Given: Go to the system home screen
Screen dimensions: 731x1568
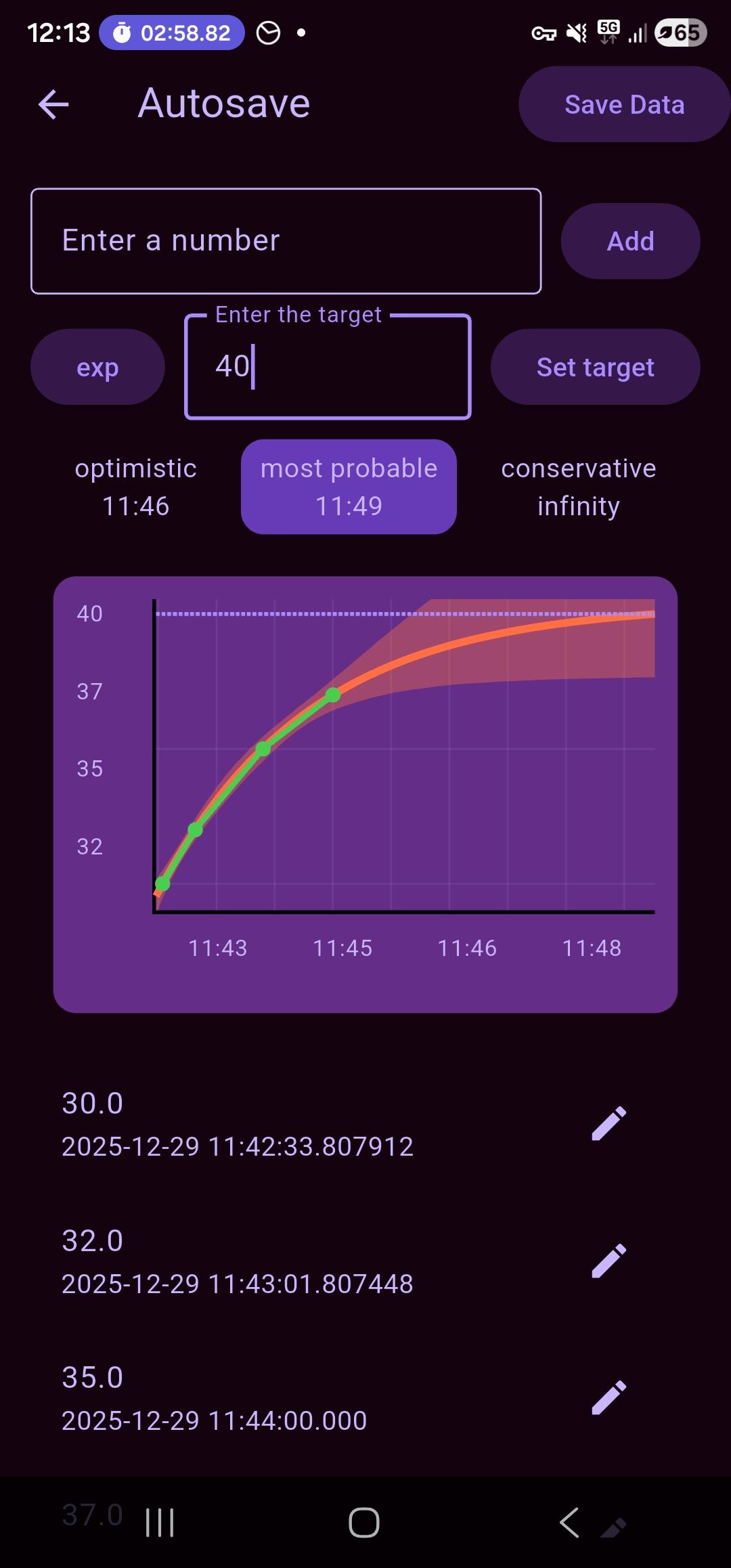Looking at the screenshot, I should click(364, 1523).
